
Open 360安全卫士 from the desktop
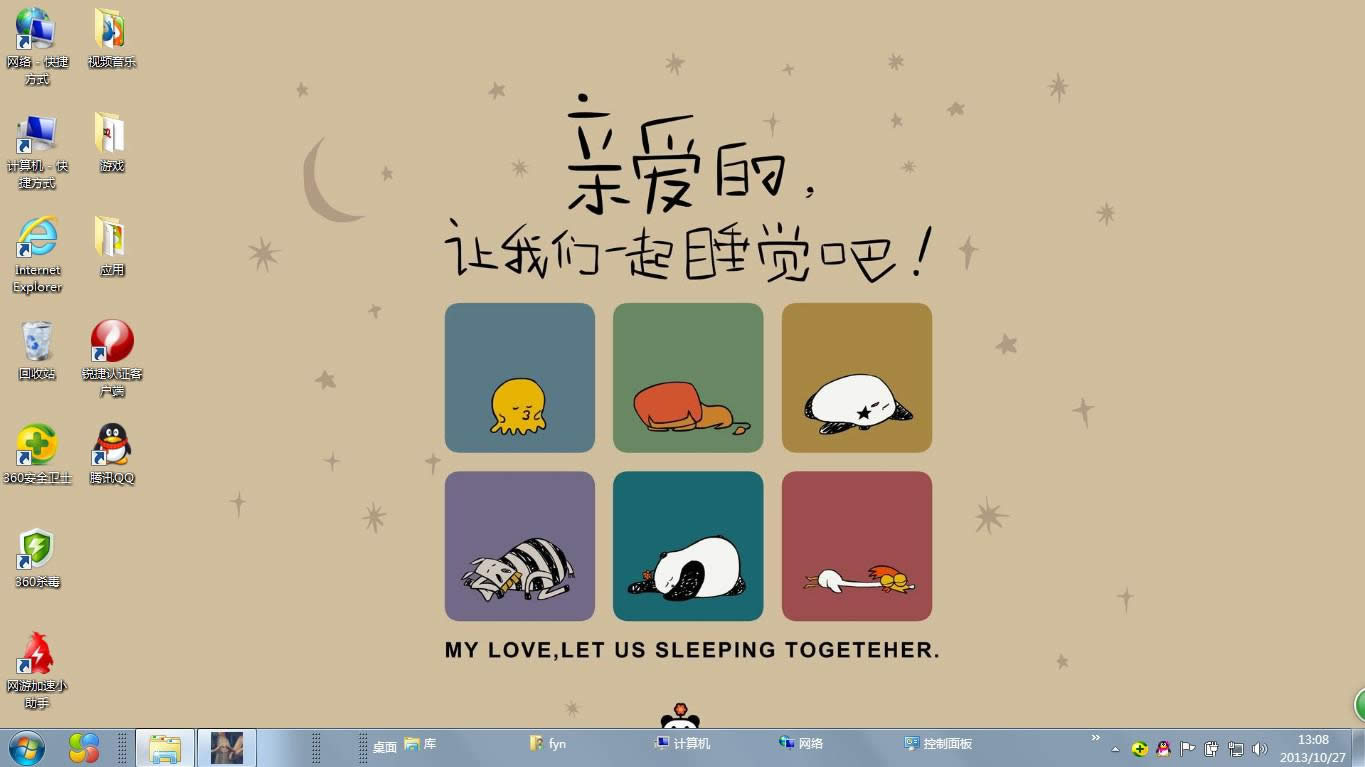(x=37, y=446)
